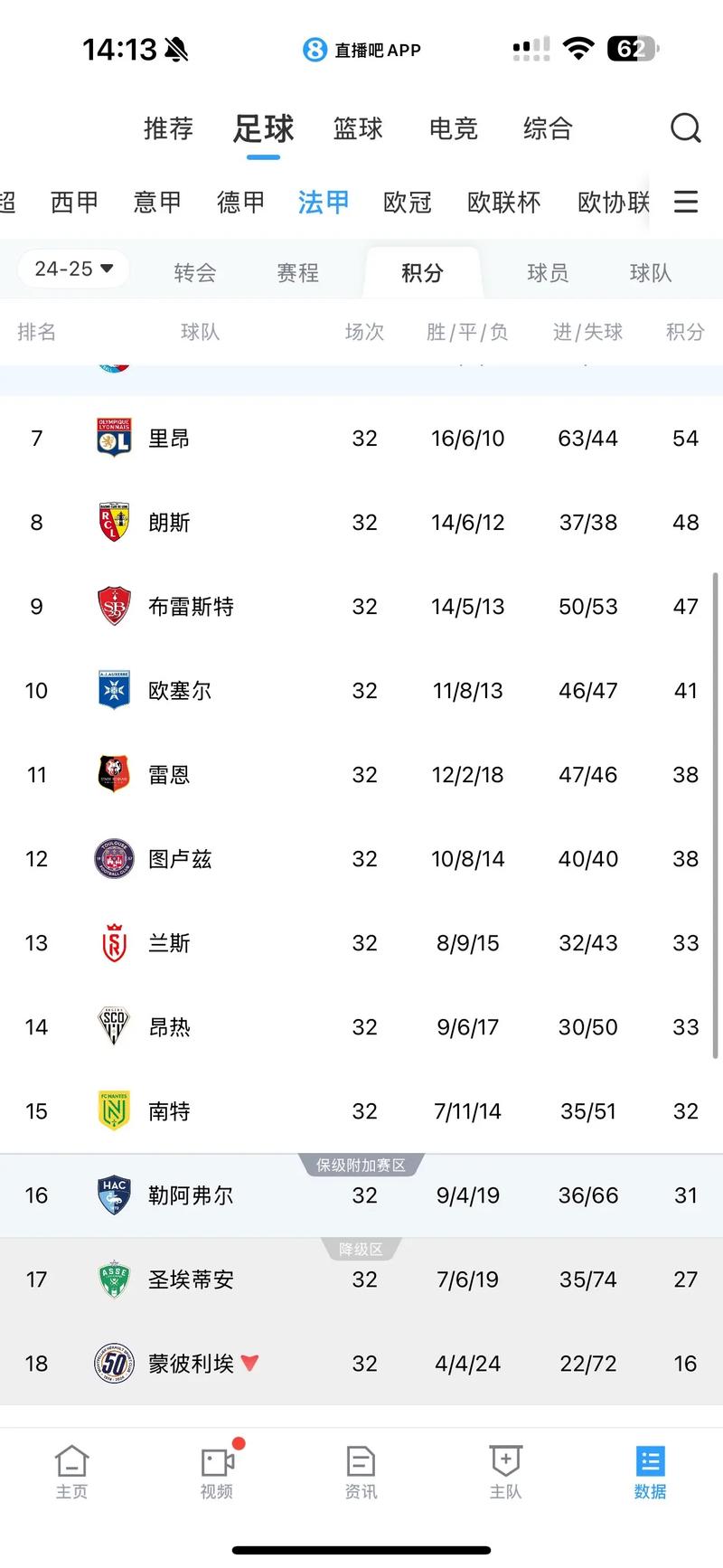Open the 赛程 sub-tab
Viewport: 723px width, 1568px height.
coord(298,272)
